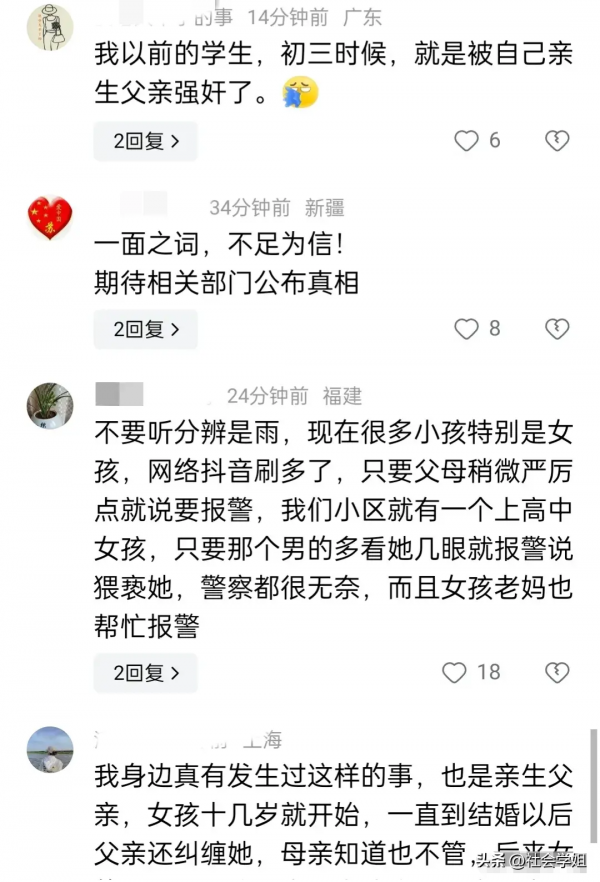Like the Xinjiang comment with 8 likes
Image resolution: width=600 pixels, height=882 pixels.
(467, 328)
